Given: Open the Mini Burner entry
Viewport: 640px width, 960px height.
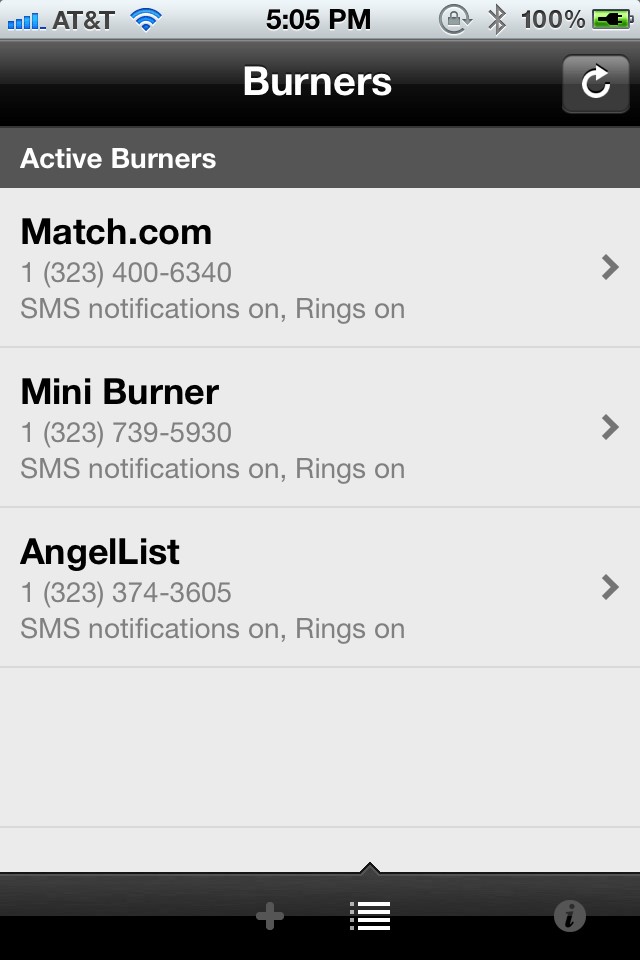Looking at the screenshot, I should click(320, 428).
